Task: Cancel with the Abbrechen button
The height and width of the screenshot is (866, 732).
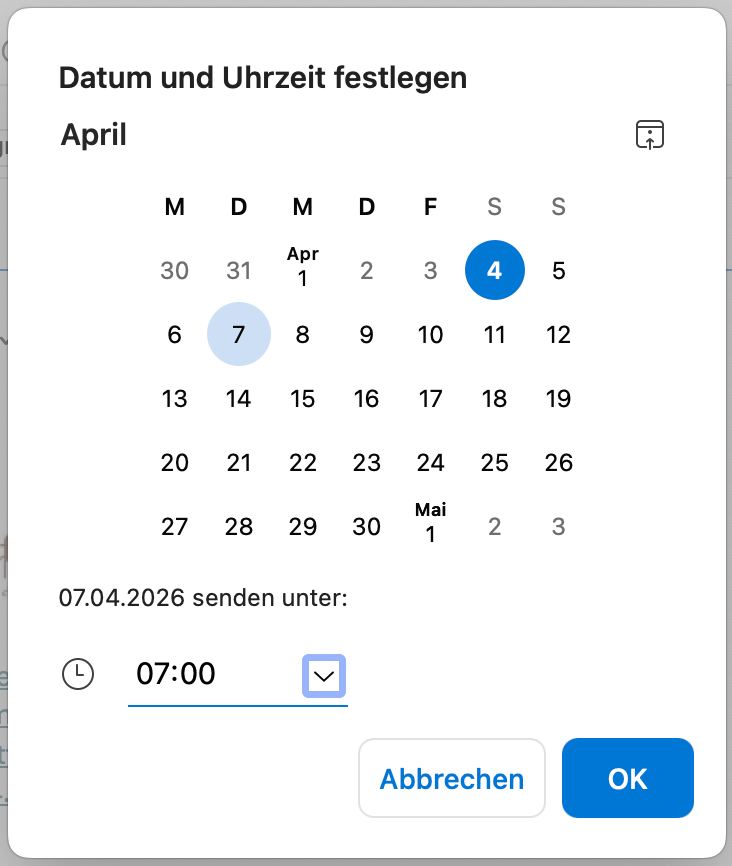Action: (451, 779)
